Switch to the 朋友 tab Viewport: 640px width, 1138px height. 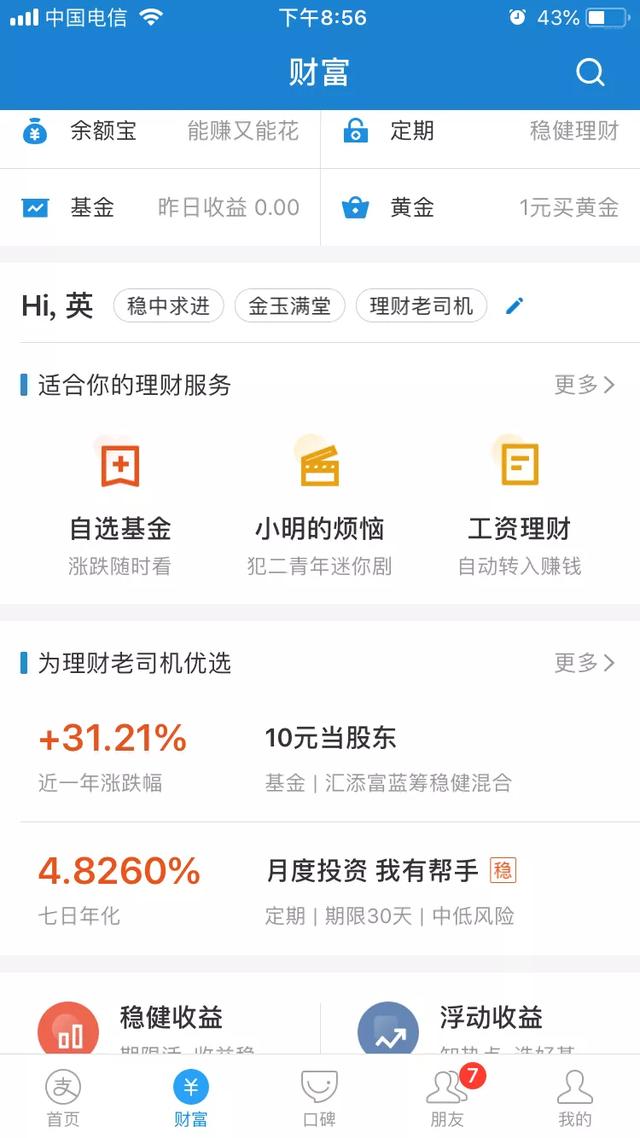[447, 1097]
